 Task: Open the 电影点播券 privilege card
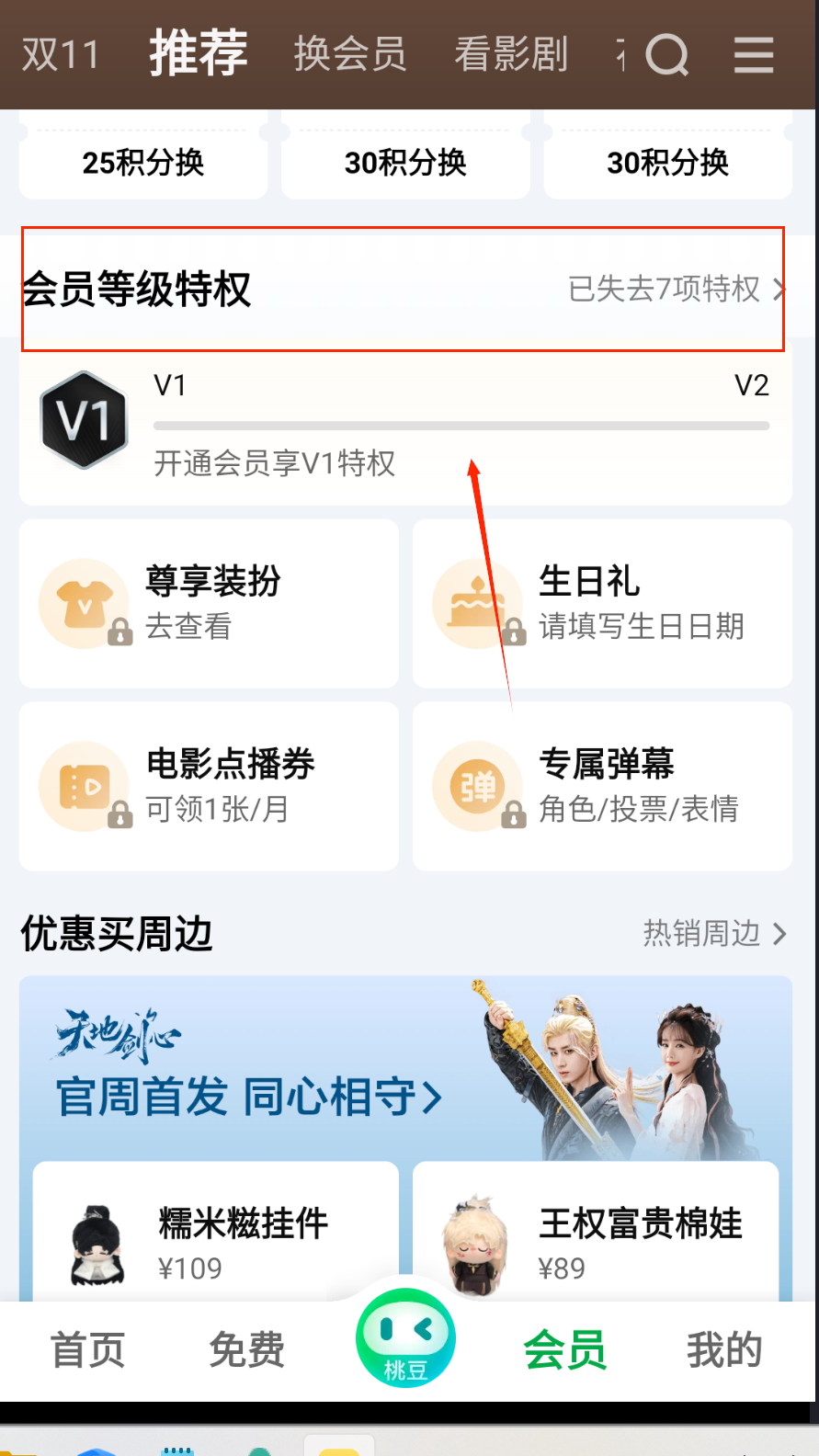[209, 786]
